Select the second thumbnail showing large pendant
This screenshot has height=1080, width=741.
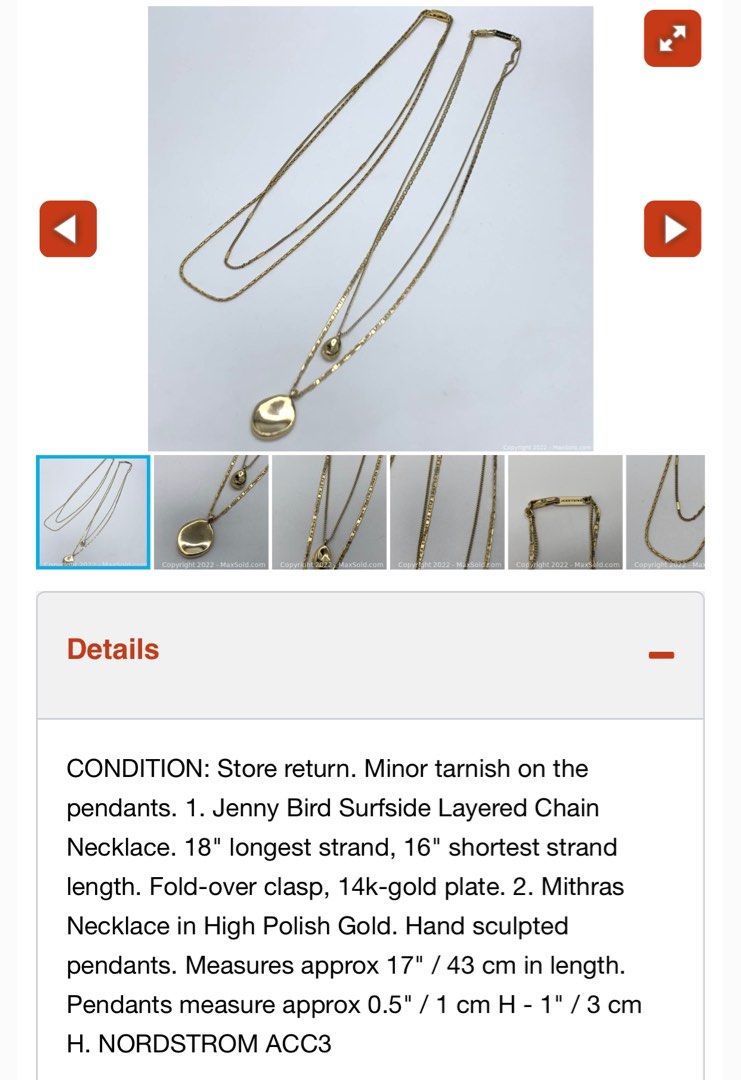pyautogui.click(x=210, y=512)
